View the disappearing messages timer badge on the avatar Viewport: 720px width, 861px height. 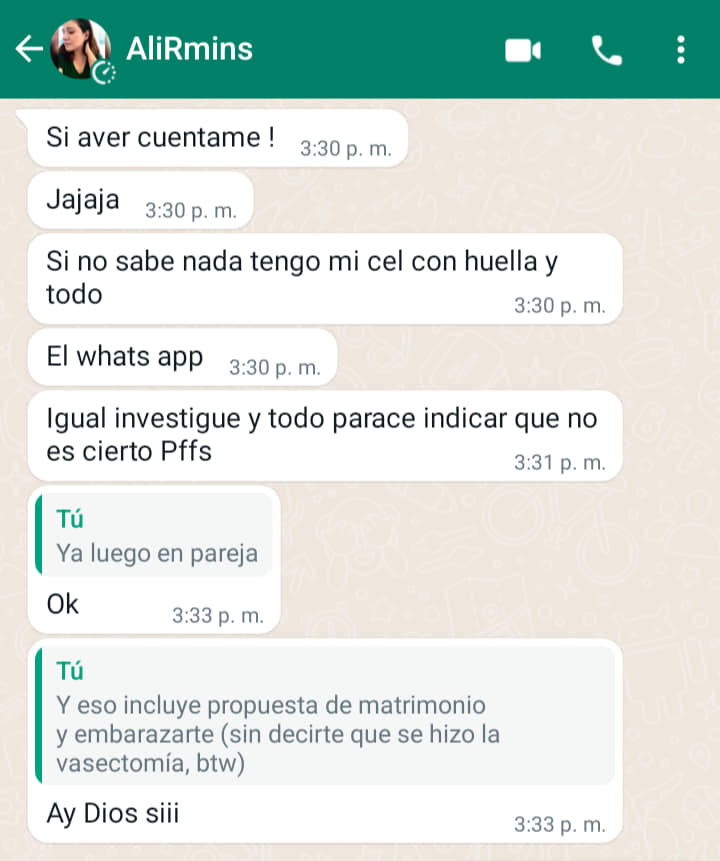point(104,72)
